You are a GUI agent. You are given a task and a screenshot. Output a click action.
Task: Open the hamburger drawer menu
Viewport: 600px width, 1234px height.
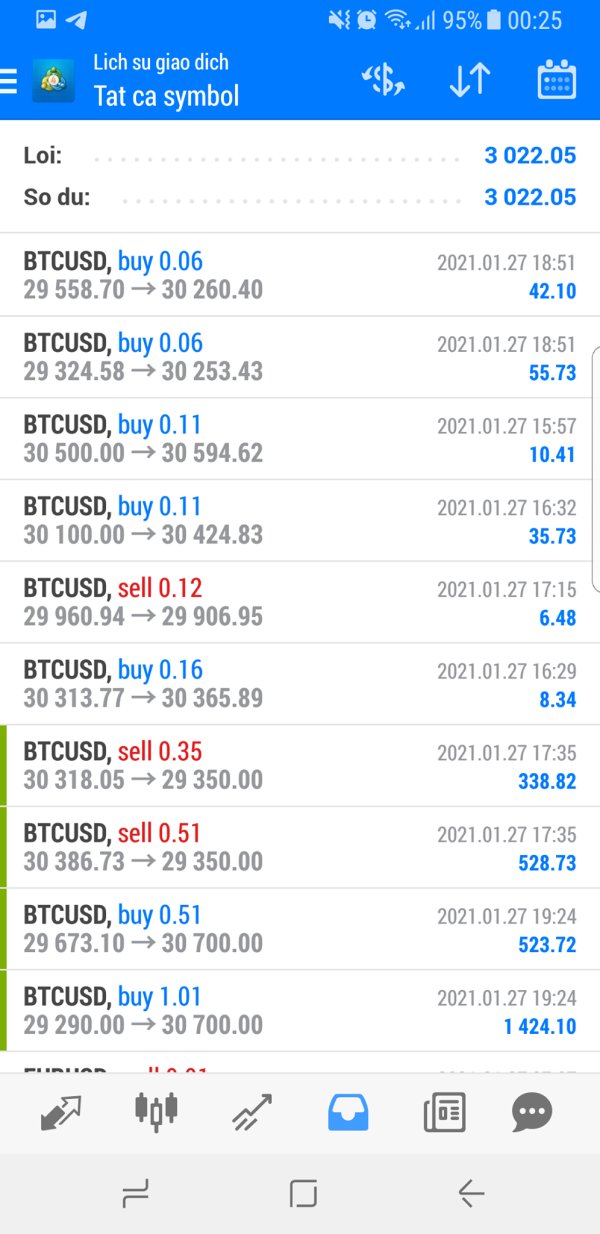pos(8,81)
